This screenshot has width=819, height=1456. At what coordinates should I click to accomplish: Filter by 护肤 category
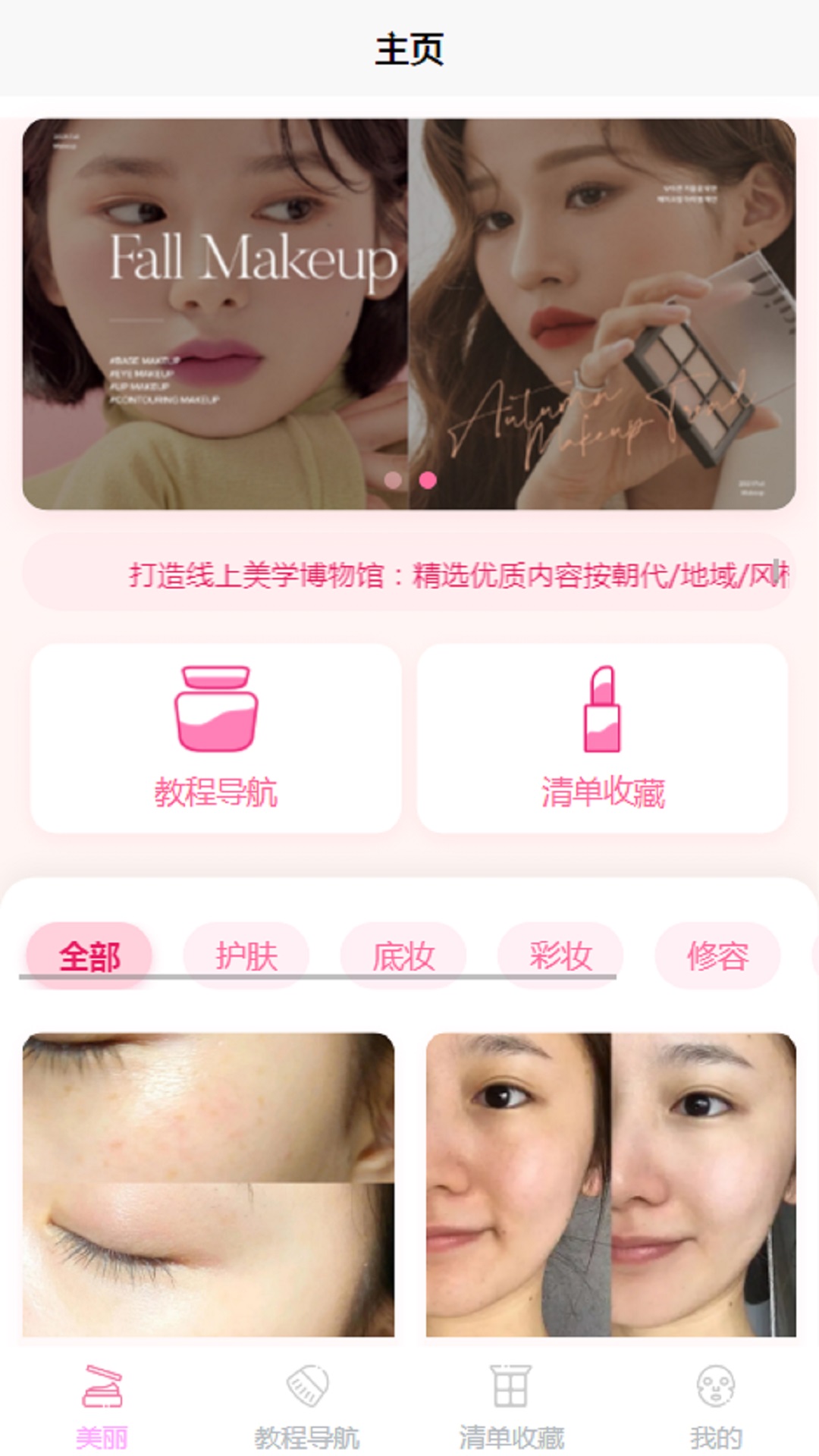[x=246, y=955]
